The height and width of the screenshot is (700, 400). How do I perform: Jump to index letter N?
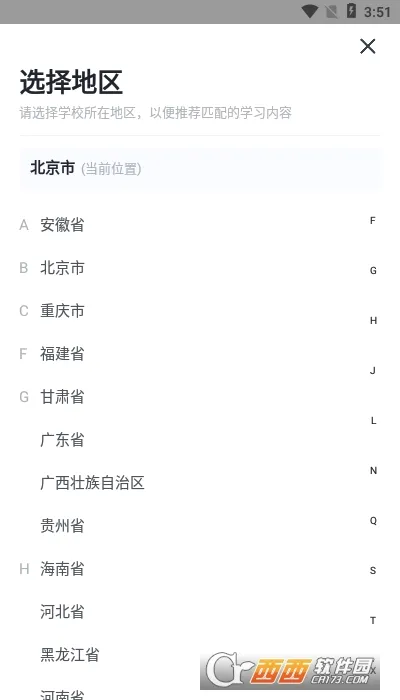pos(373,471)
